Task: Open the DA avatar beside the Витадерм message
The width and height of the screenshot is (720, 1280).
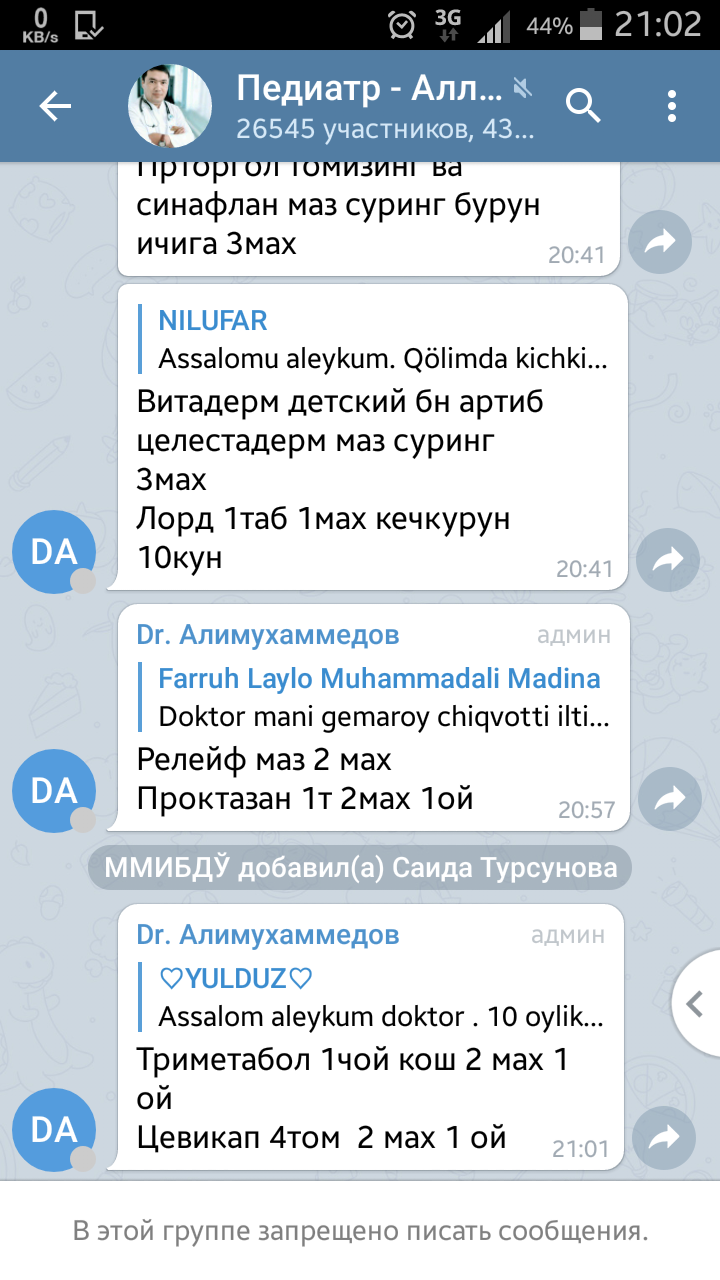Action: (54, 552)
